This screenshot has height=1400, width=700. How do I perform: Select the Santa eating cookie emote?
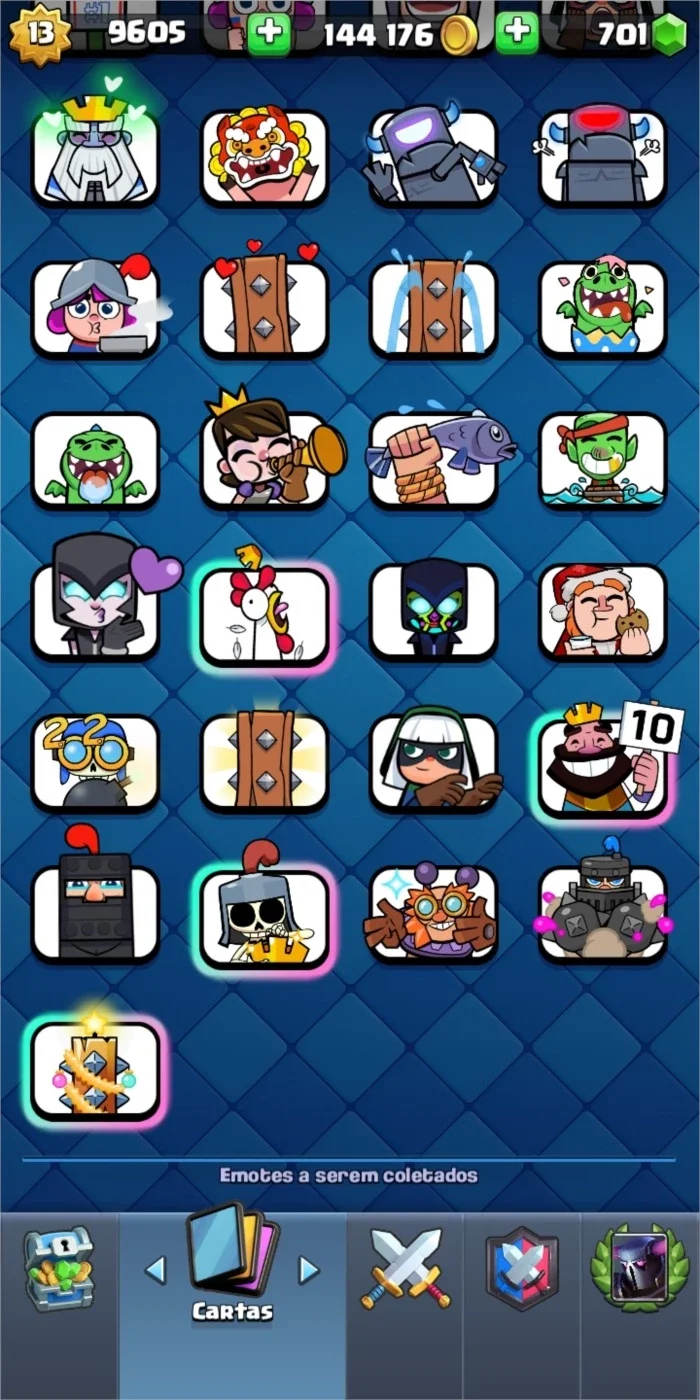tap(603, 610)
